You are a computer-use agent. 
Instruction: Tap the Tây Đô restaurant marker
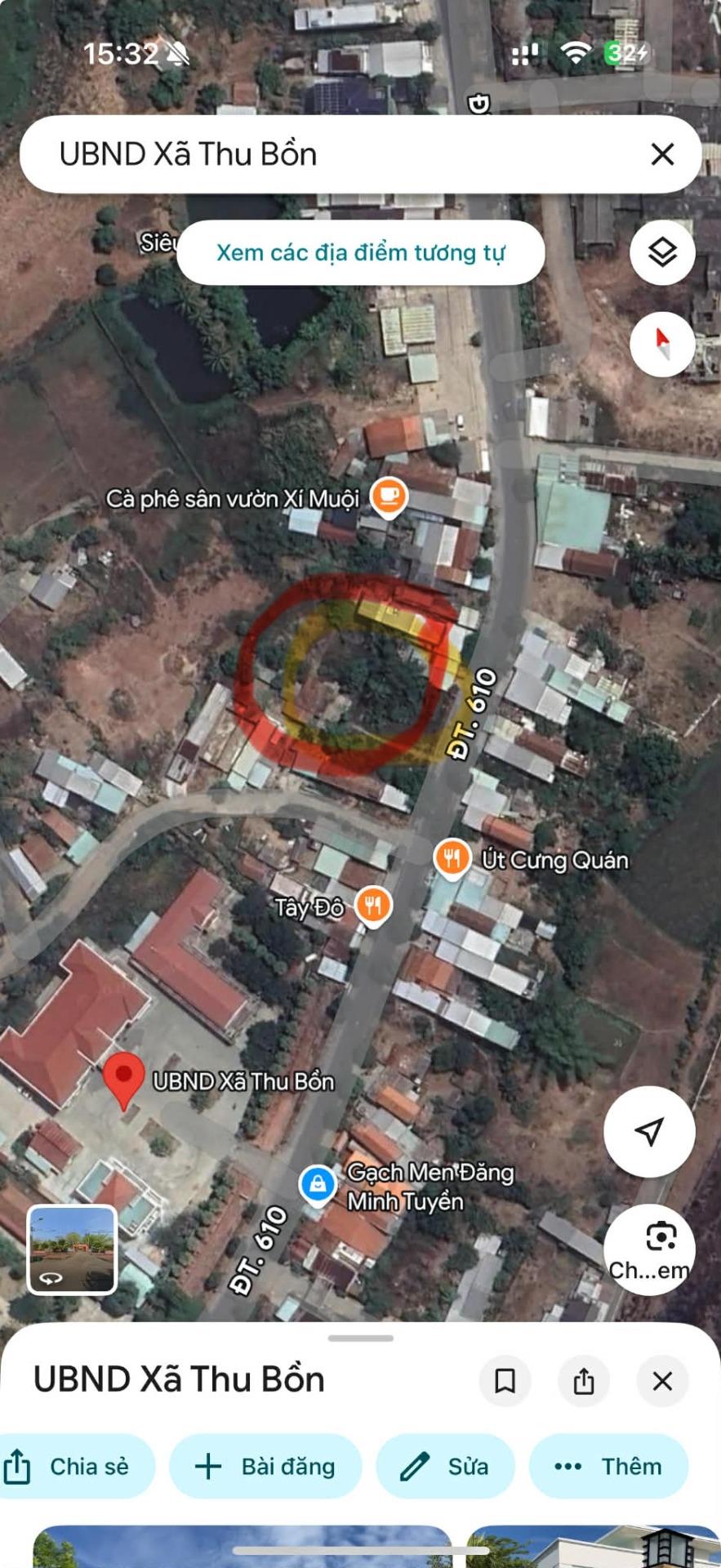tap(373, 906)
